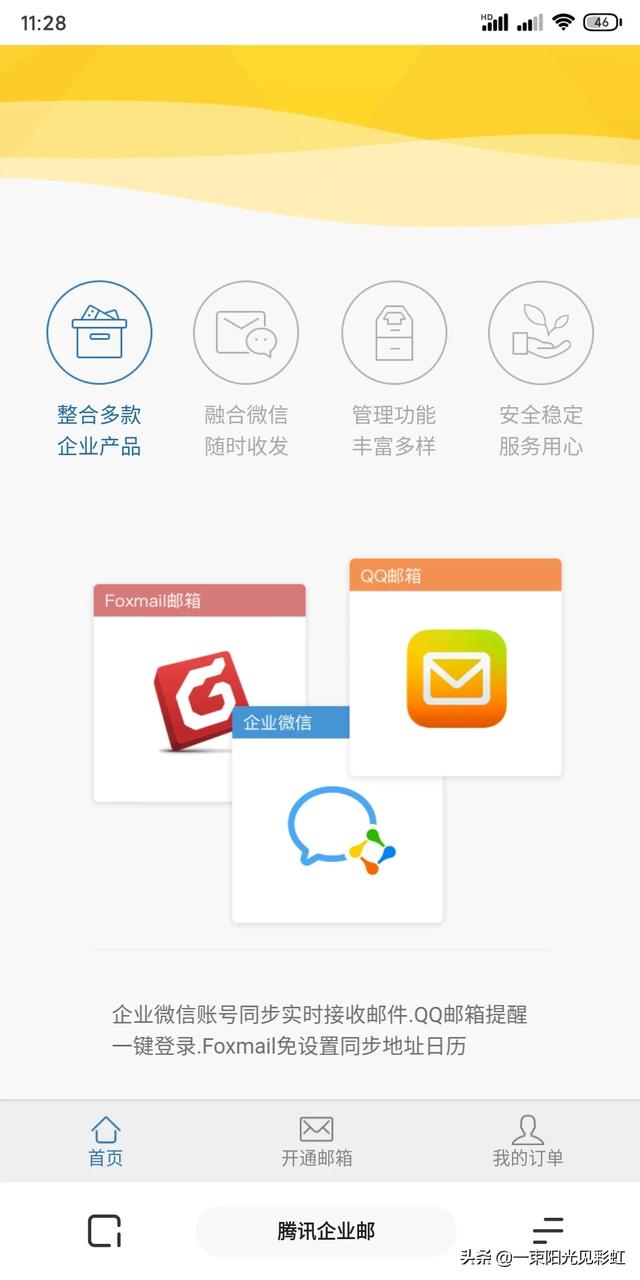Open the browser menu icon

click(x=547, y=1231)
